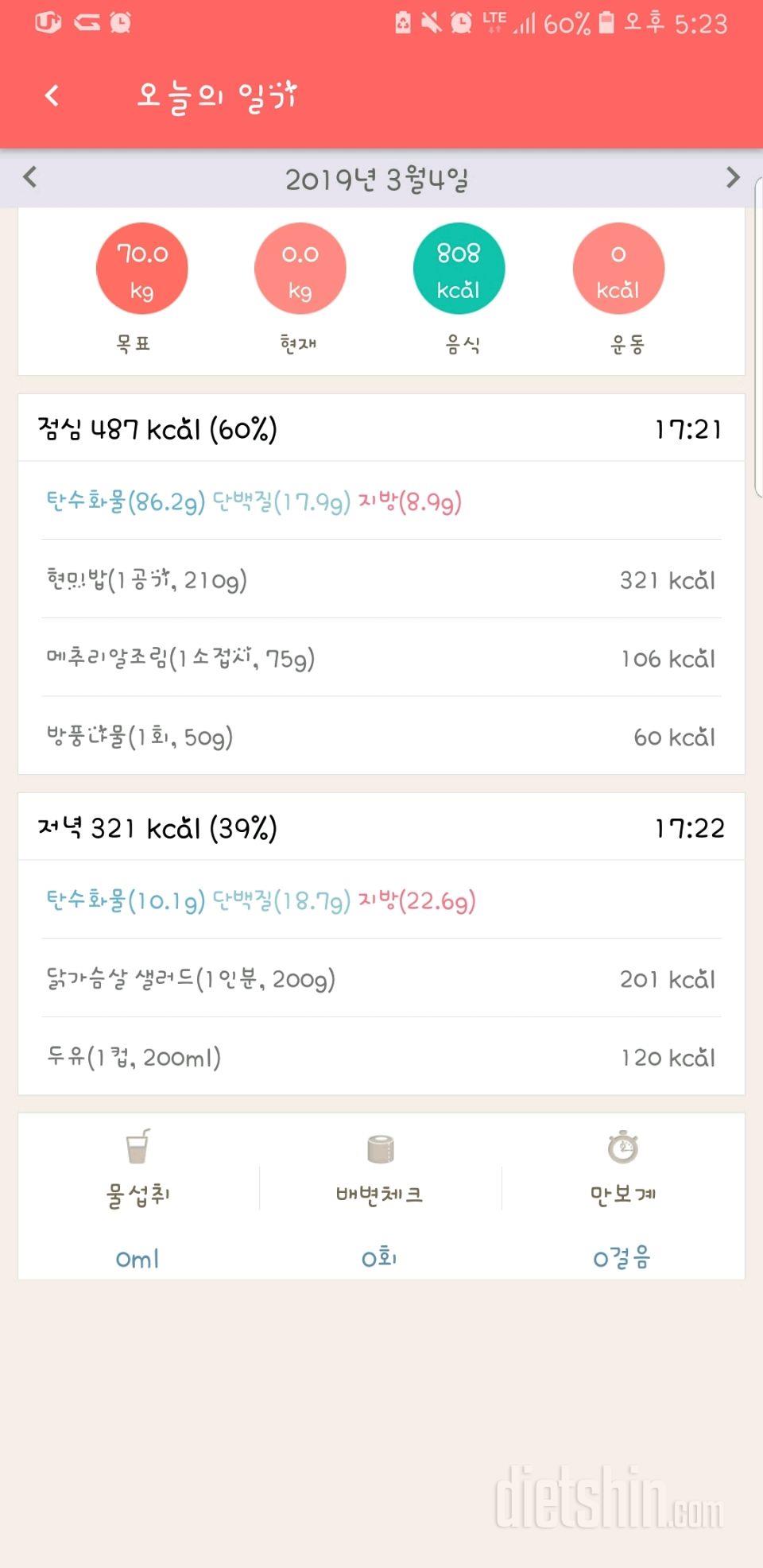
Task: Open the 메추리알조림 food entry
Action: pos(380,658)
